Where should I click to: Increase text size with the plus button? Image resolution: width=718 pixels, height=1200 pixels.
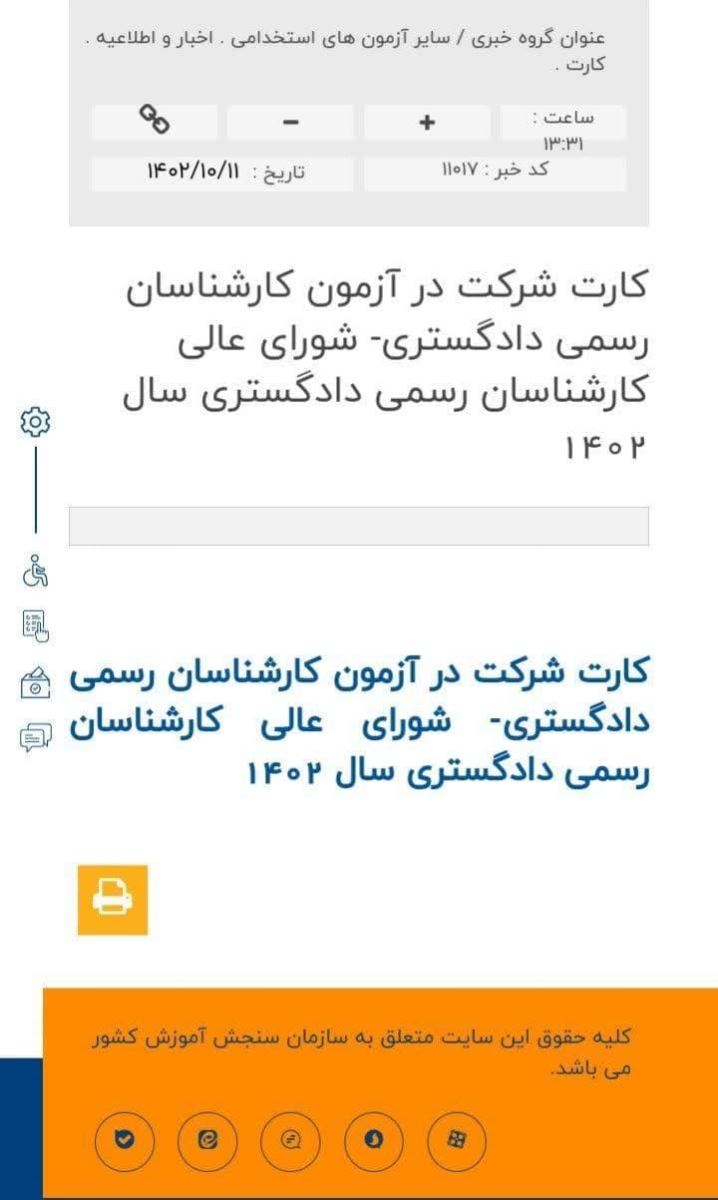pos(427,122)
